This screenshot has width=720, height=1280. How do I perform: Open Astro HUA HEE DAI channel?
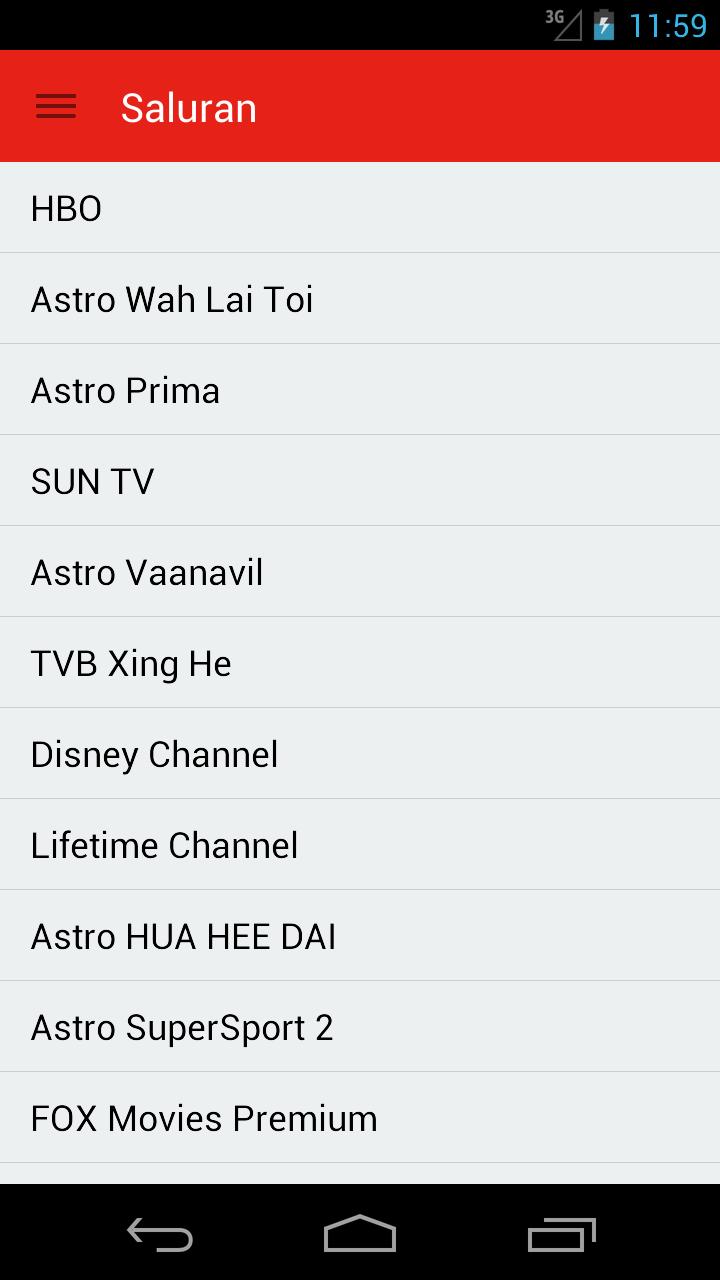pos(360,935)
